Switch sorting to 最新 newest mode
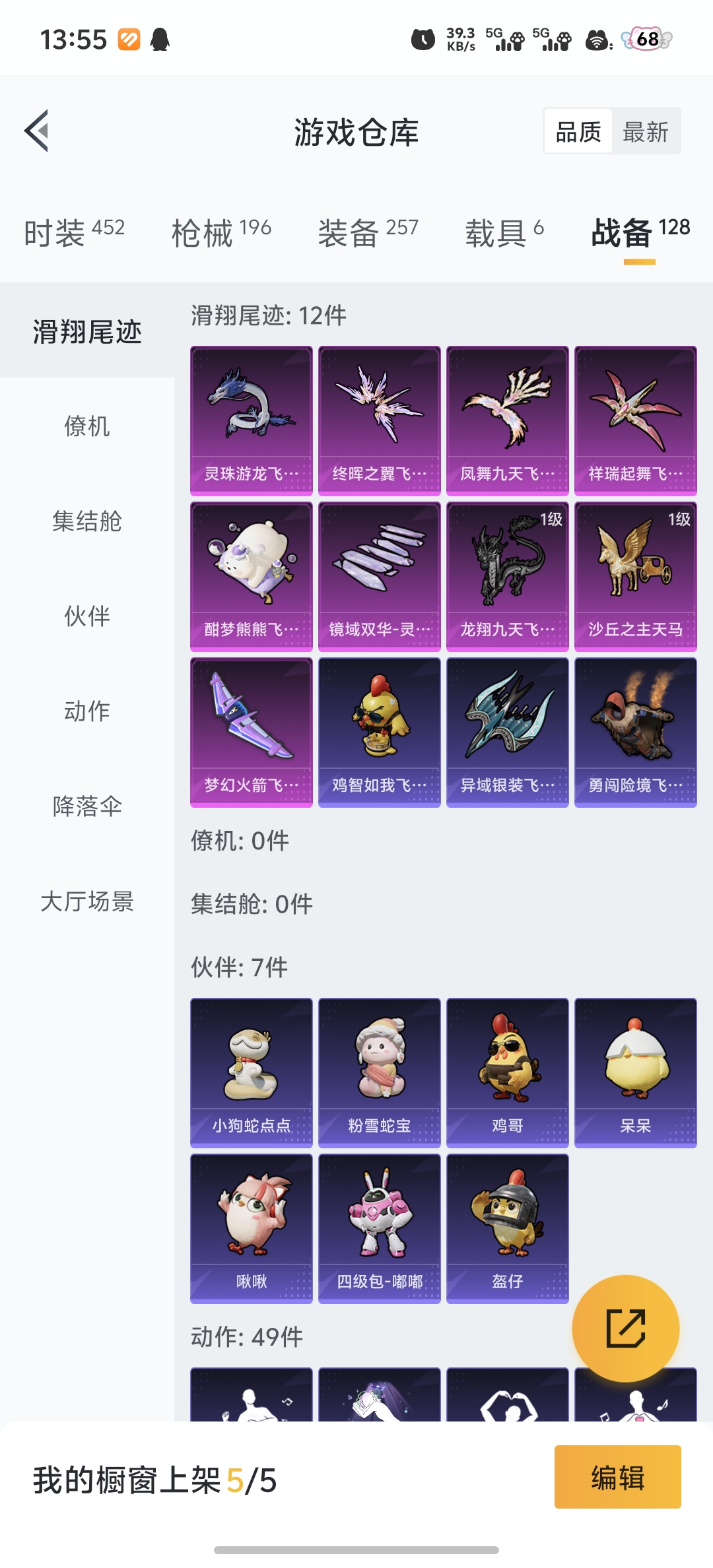Image resolution: width=713 pixels, height=1568 pixels. point(646,131)
